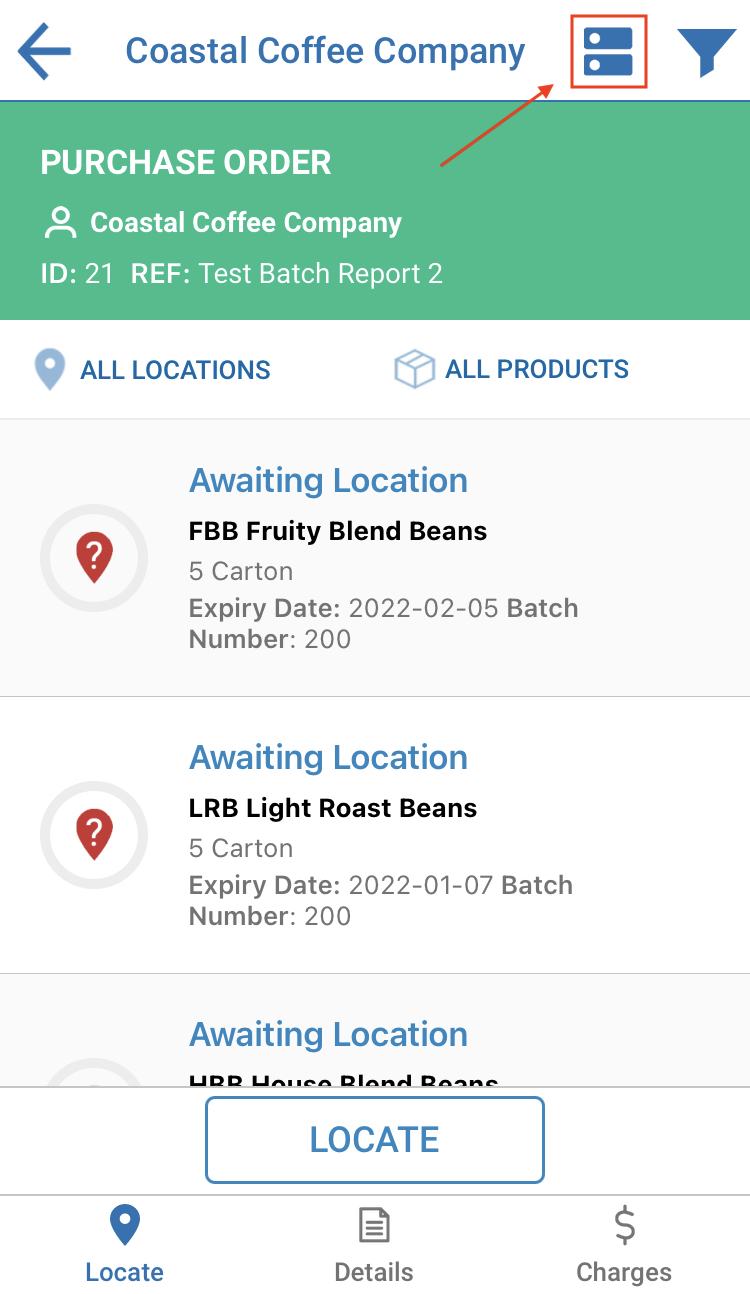Click the location pin icon next to ALL LOCATIONS
The height and width of the screenshot is (1294, 750).
click(49, 369)
